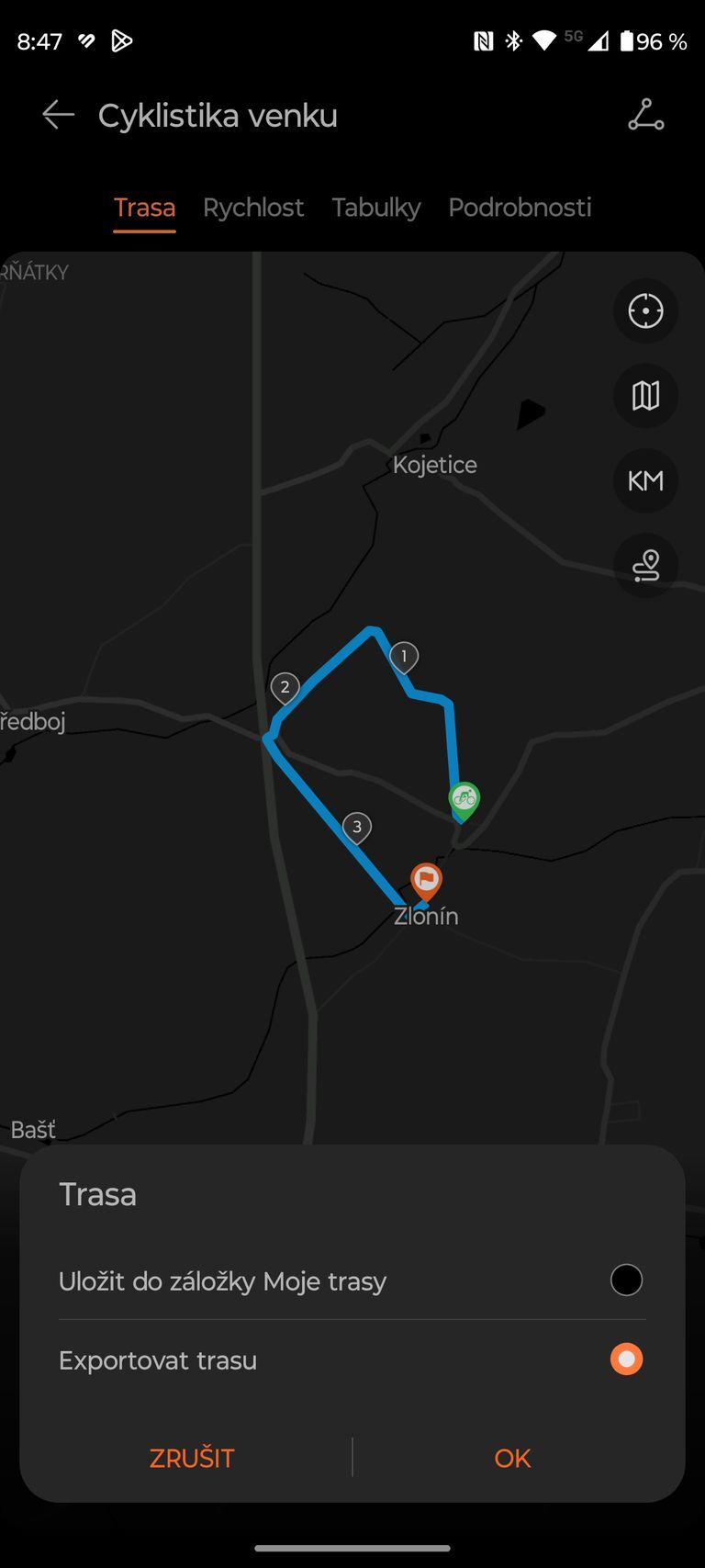This screenshot has width=705, height=1568.
Task: Select the Trasa tab
Action: coord(144,208)
